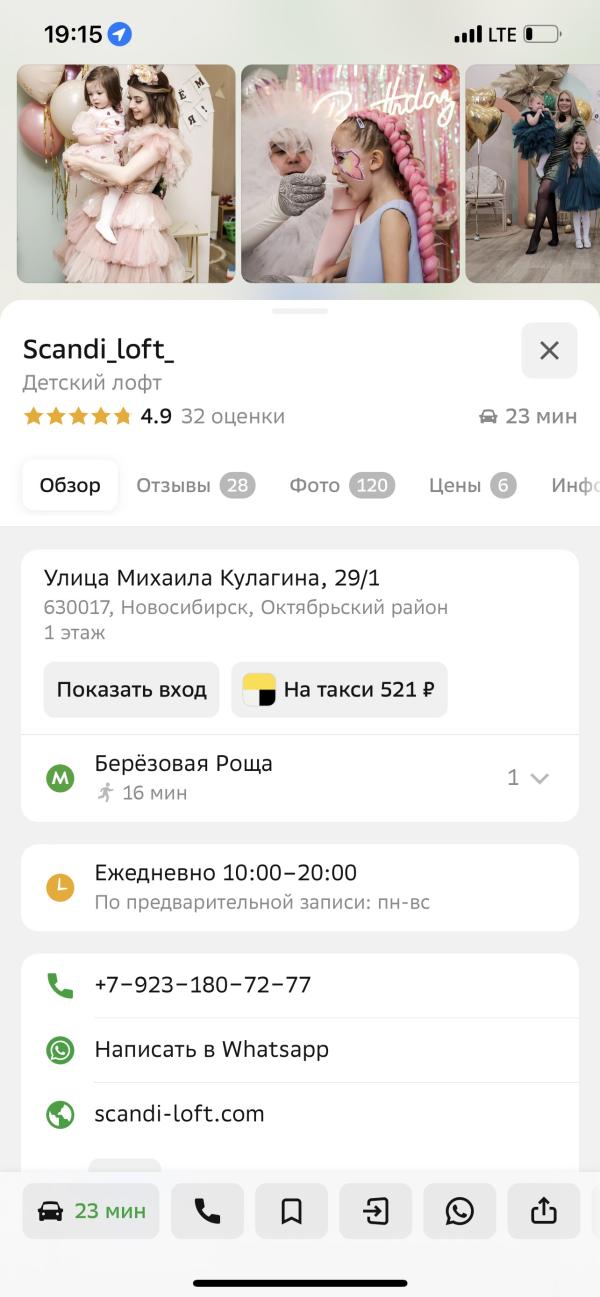Image resolution: width=600 pixels, height=1297 pixels.
Task: Order a taxi for 521 ₽
Action: point(339,690)
